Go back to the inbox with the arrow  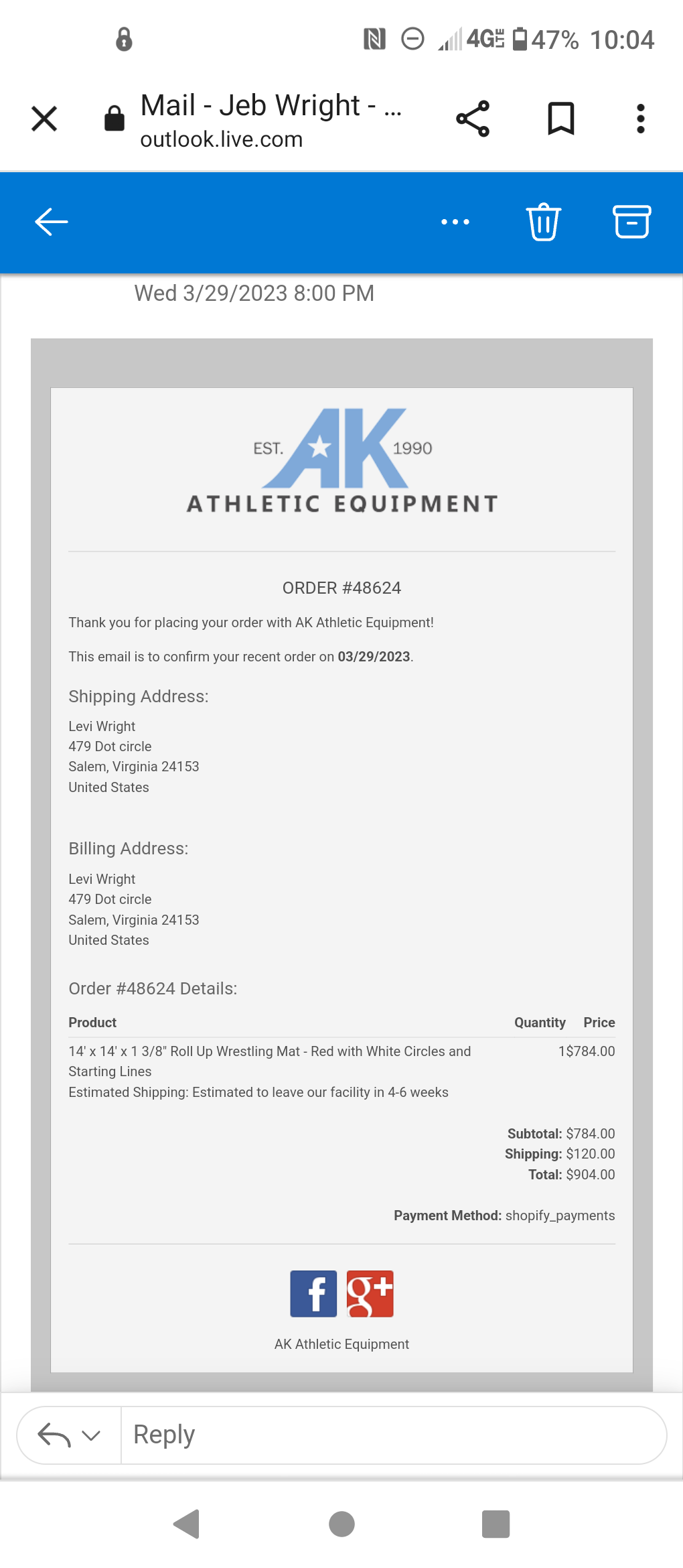[x=52, y=222]
